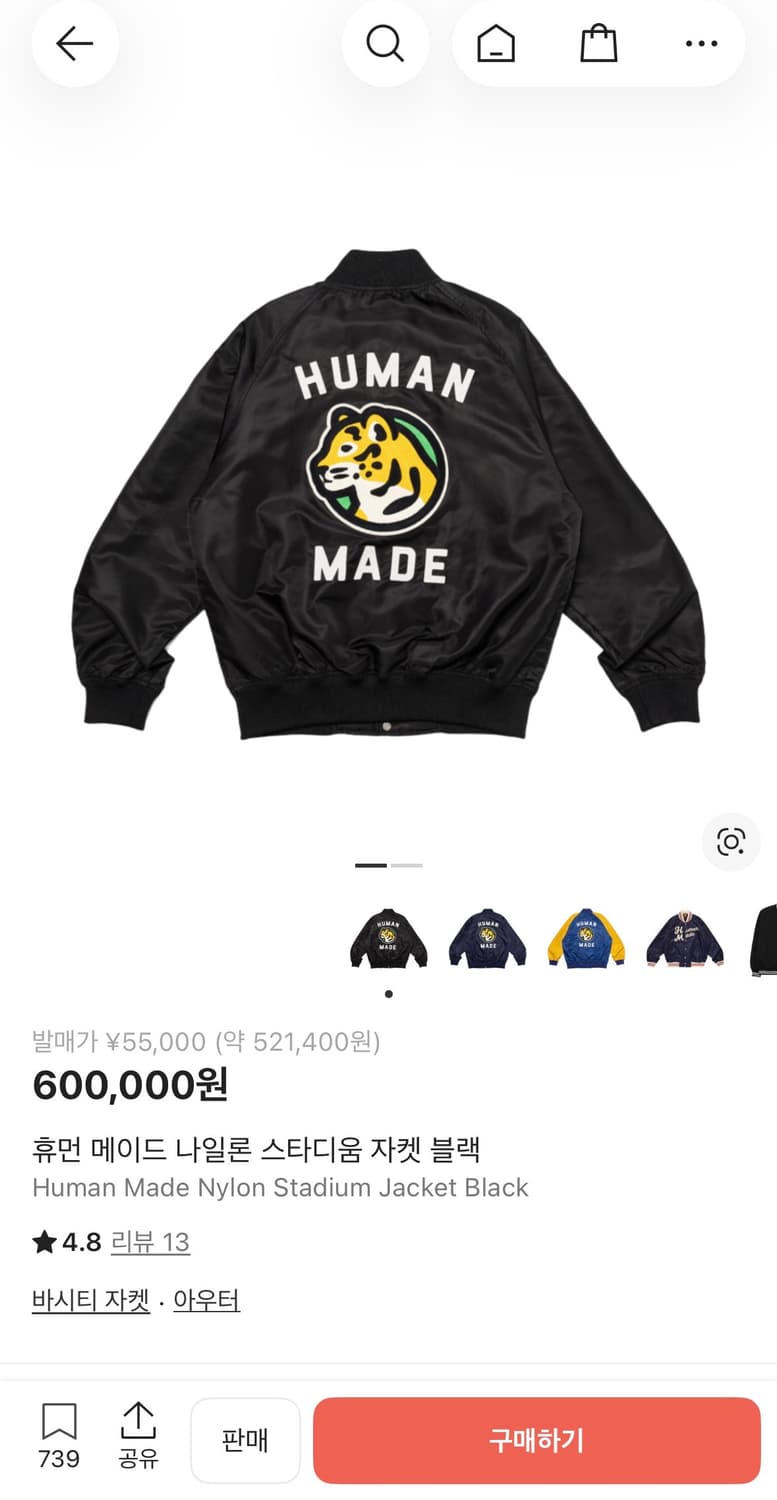Open the shopping bag icon
The width and height of the screenshot is (777, 1500).
[x=598, y=44]
